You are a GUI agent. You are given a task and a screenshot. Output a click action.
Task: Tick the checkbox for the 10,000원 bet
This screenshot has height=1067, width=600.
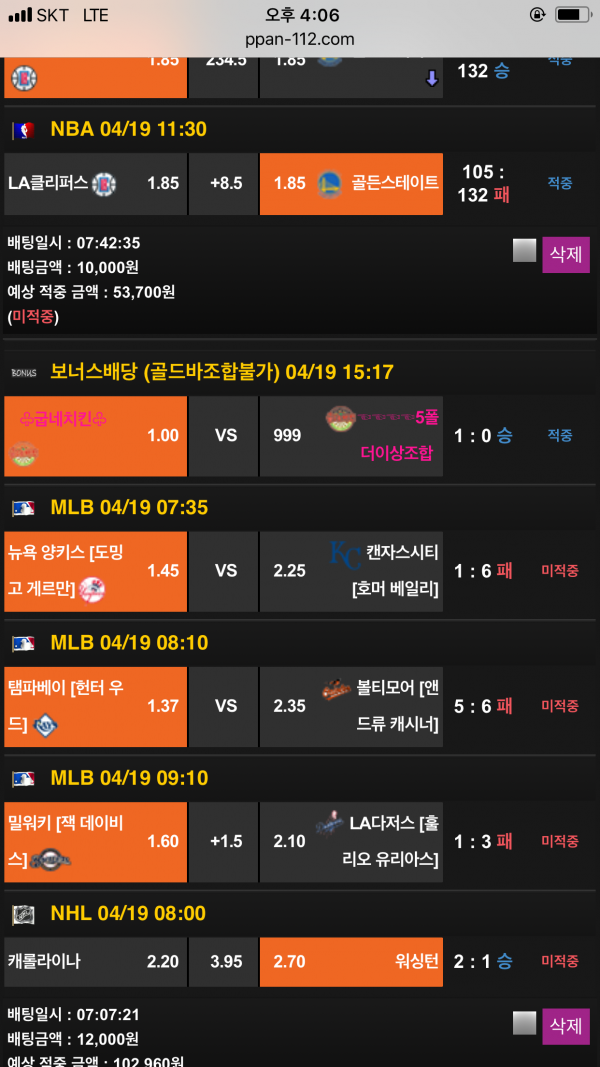pyautogui.click(x=525, y=251)
